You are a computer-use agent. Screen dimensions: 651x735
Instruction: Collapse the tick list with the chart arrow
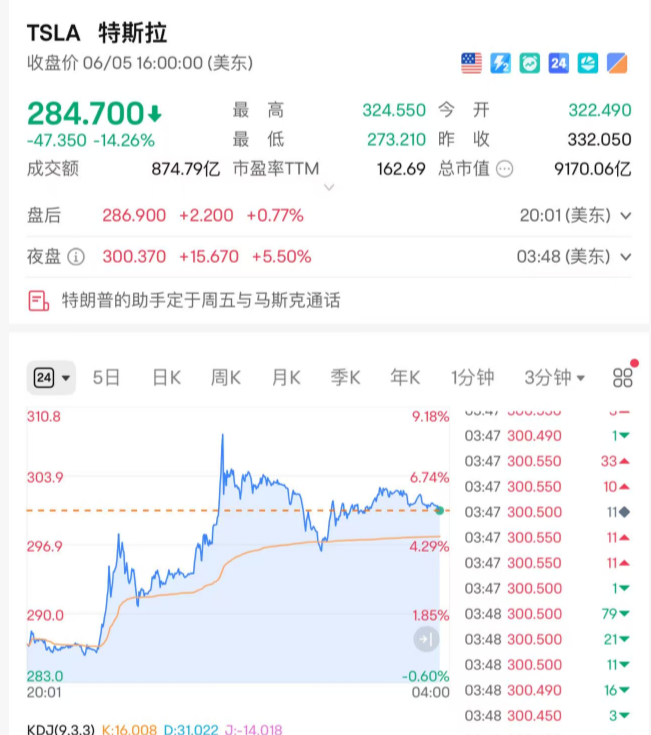click(426, 639)
